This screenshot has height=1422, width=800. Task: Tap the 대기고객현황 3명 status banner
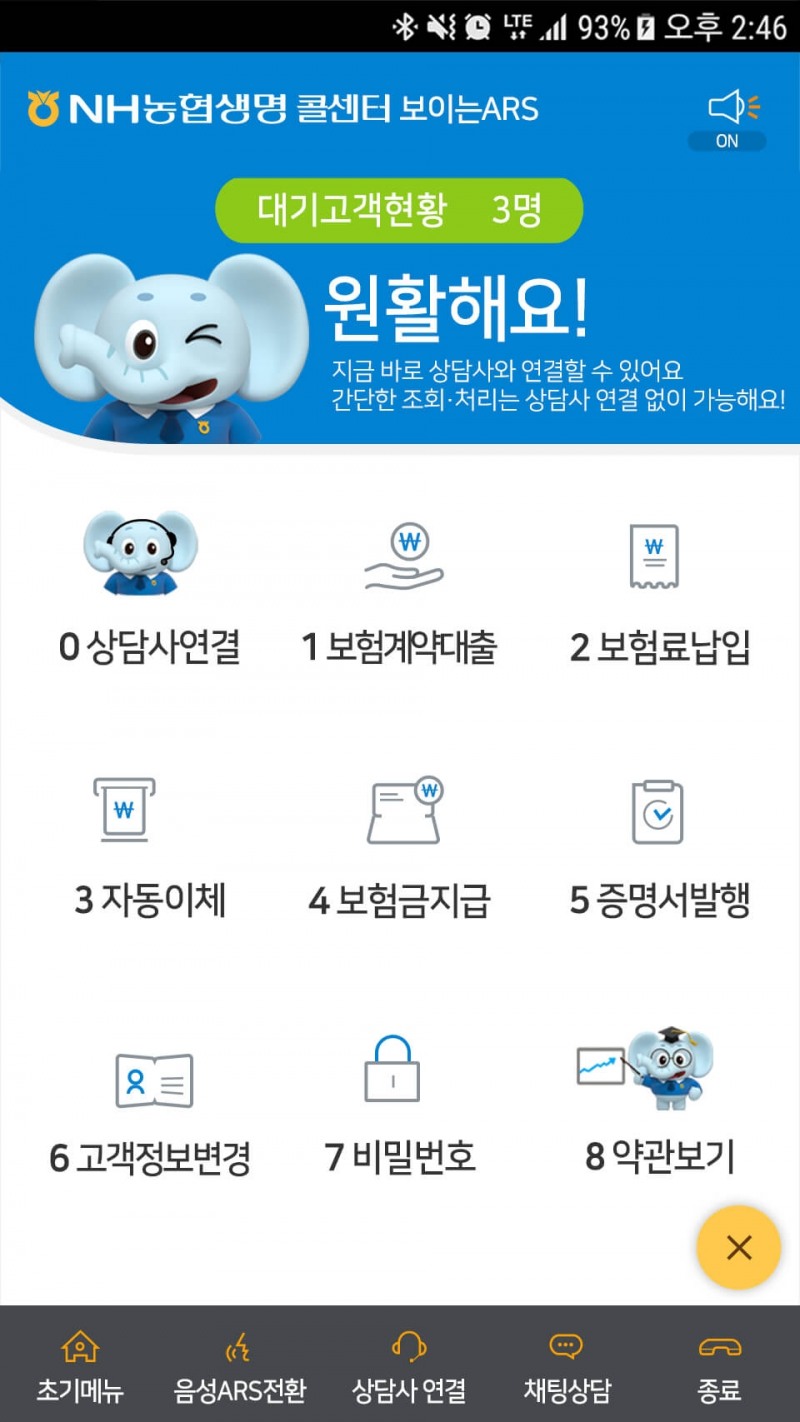point(400,209)
